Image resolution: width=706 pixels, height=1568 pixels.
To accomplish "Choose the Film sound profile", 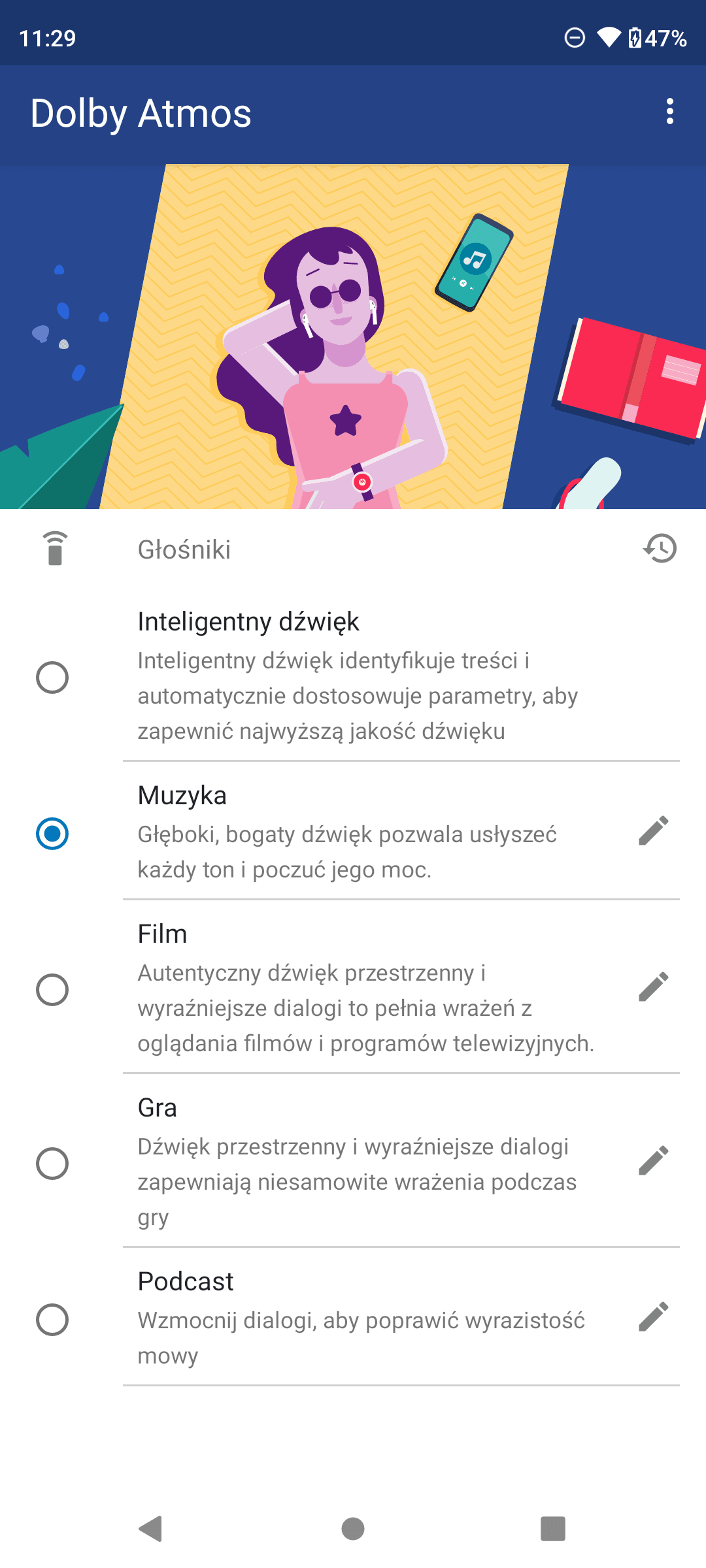I will tap(52, 990).
